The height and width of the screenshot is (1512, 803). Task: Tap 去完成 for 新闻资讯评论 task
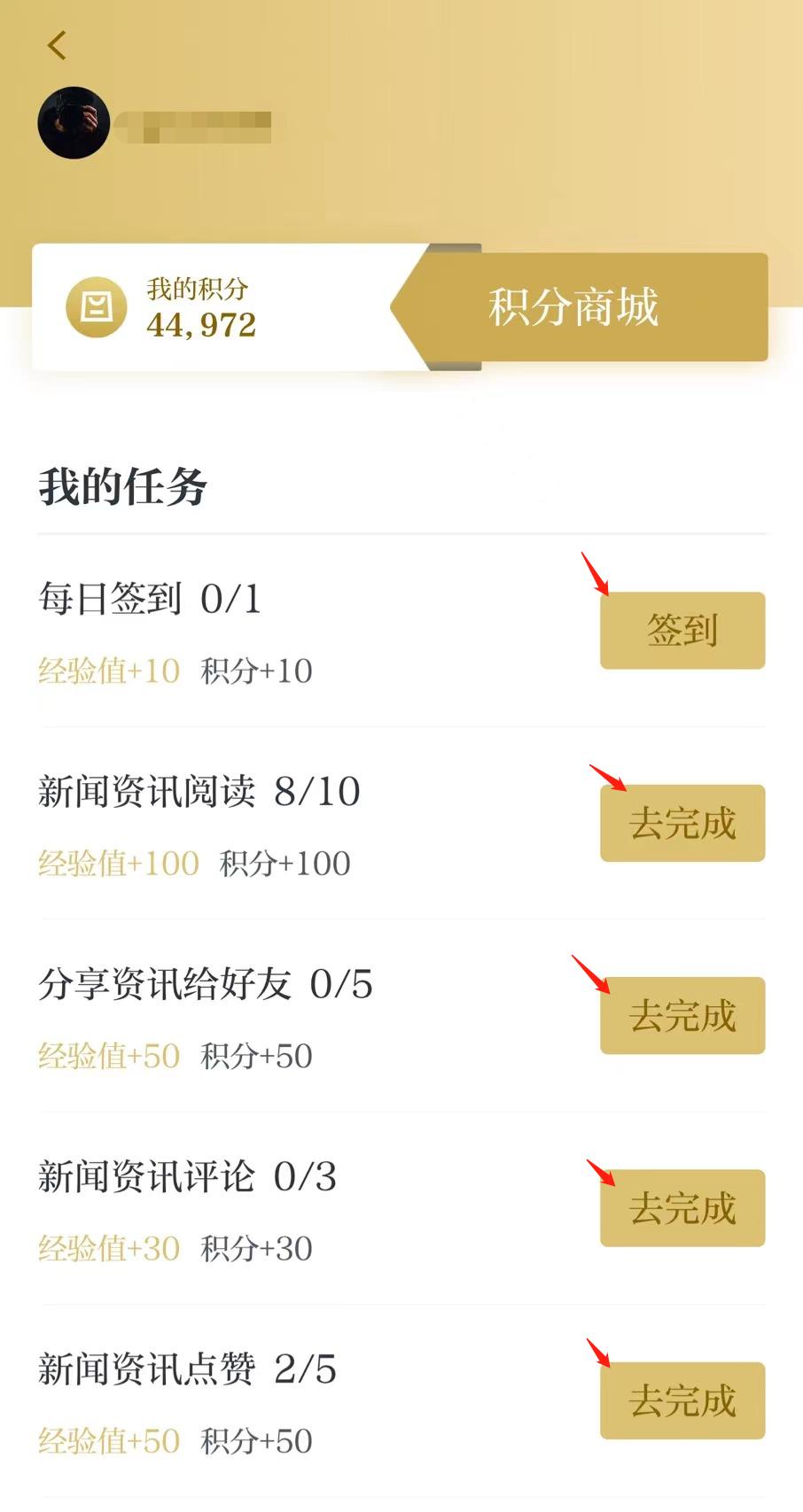click(682, 1208)
